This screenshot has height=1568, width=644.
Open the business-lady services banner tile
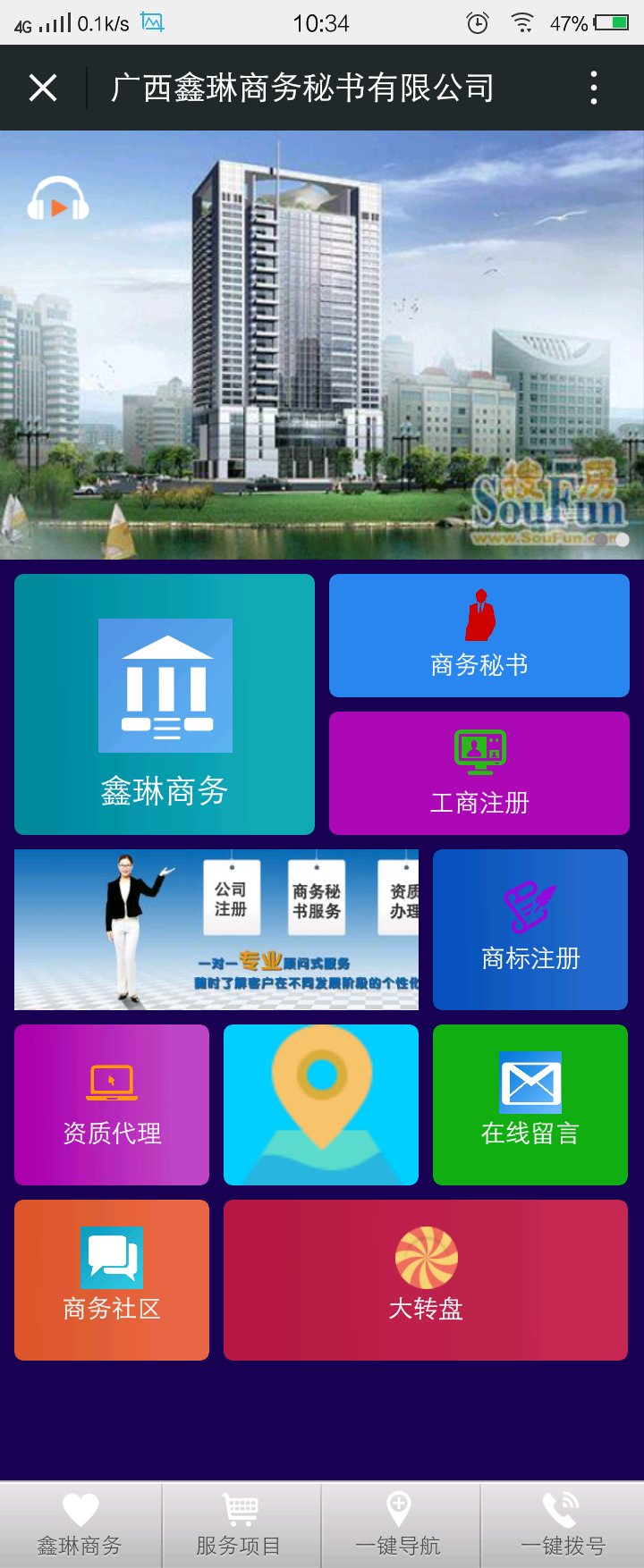216,930
